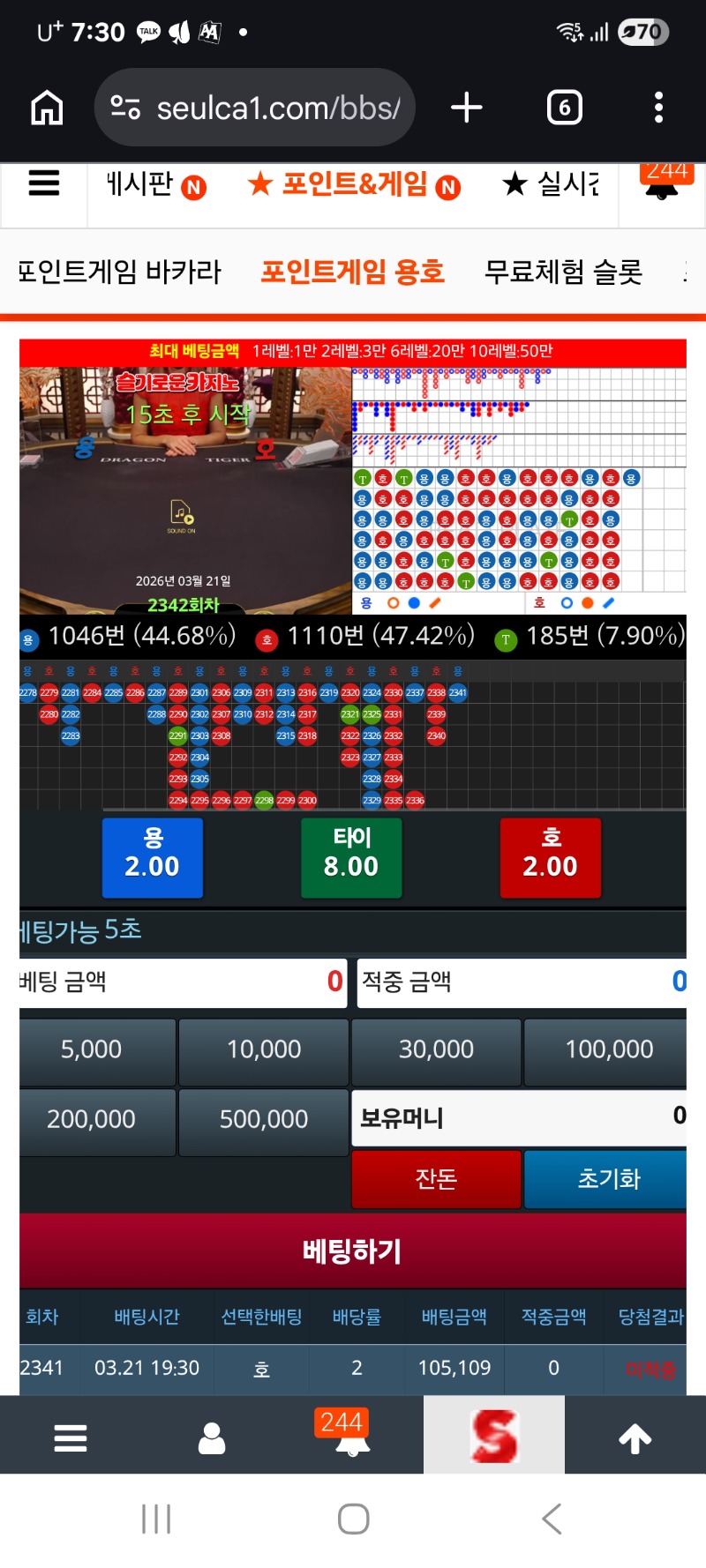
Task: Select the 500,000 chip amount
Action: coord(263,1119)
